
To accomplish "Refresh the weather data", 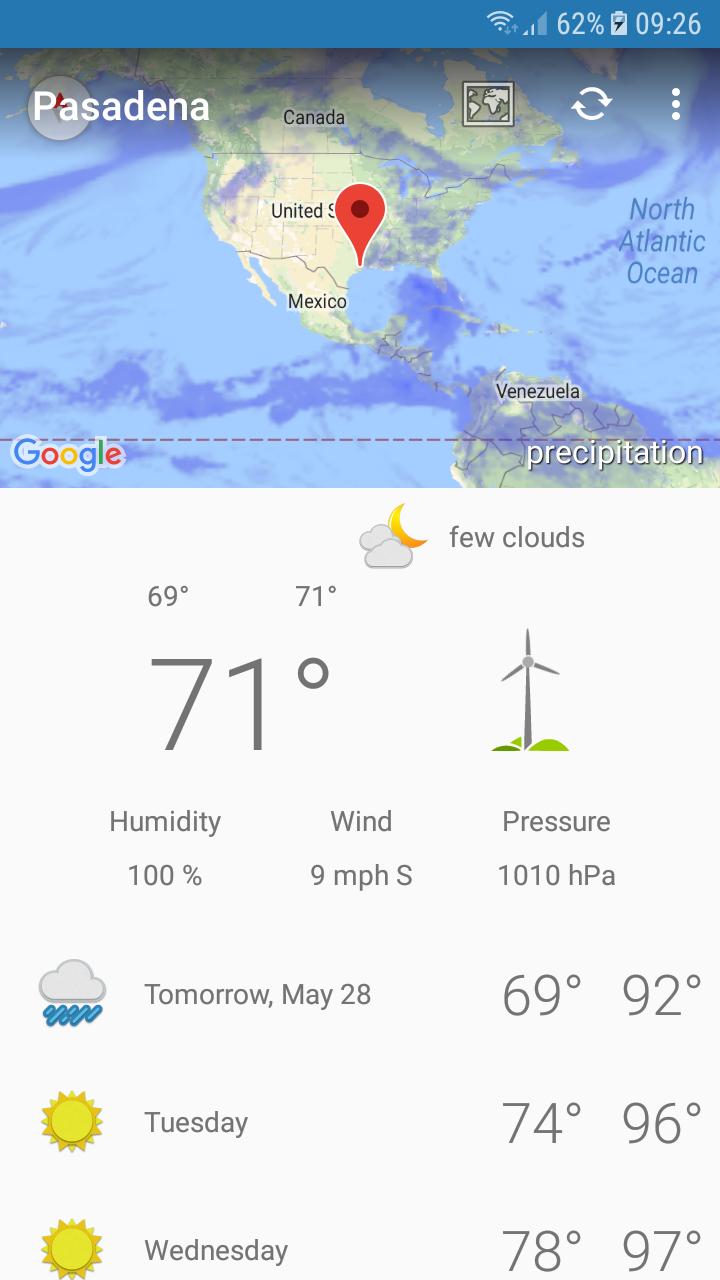I will (x=591, y=104).
